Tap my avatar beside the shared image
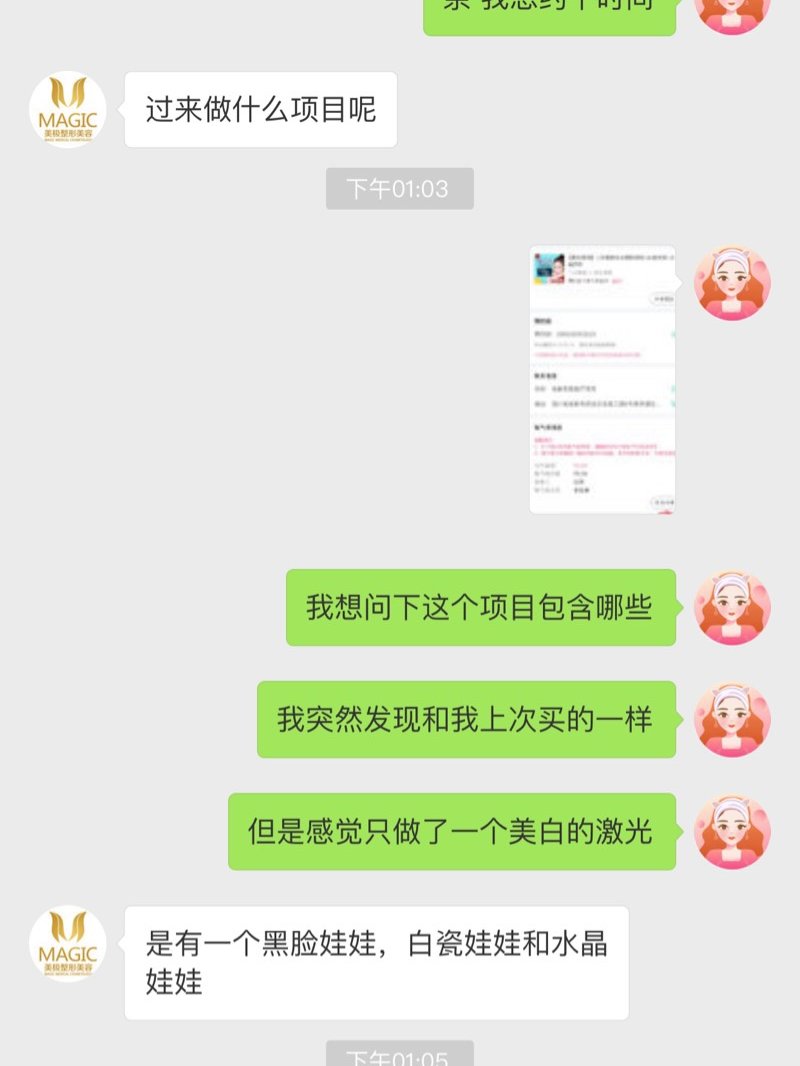Image resolution: width=800 pixels, height=1066 pixels. (732, 283)
